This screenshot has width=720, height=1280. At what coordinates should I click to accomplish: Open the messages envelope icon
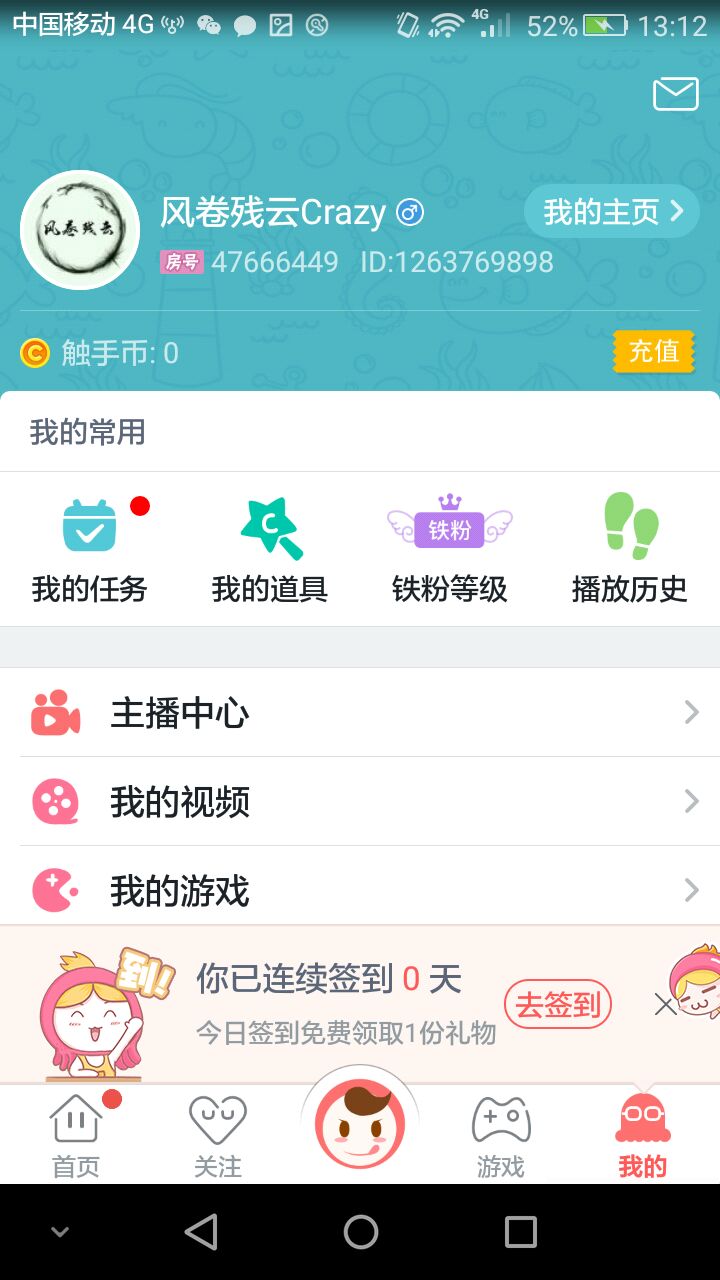[x=675, y=94]
